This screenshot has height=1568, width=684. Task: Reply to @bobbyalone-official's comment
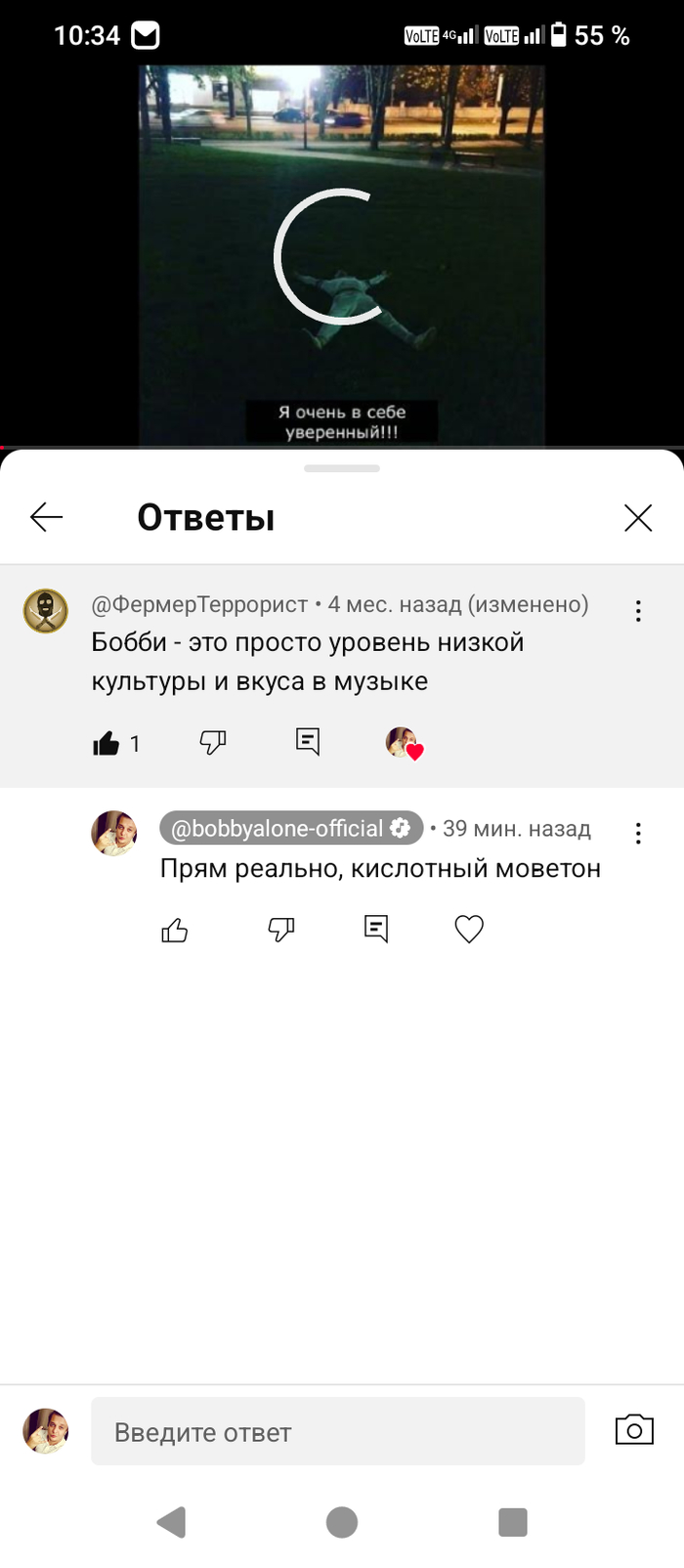click(x=376, y=929)
